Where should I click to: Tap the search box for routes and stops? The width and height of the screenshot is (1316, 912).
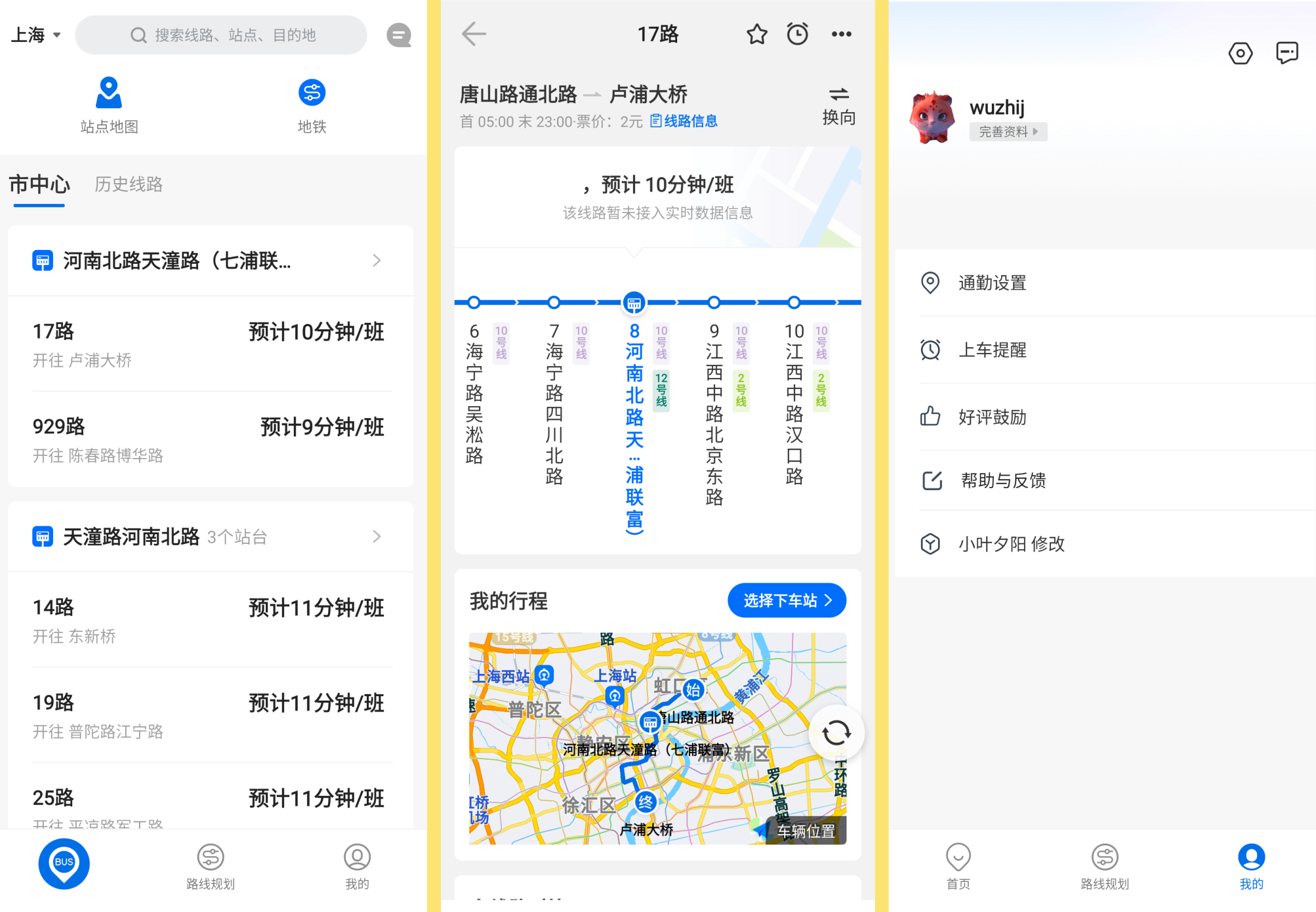tap(221, 35)
